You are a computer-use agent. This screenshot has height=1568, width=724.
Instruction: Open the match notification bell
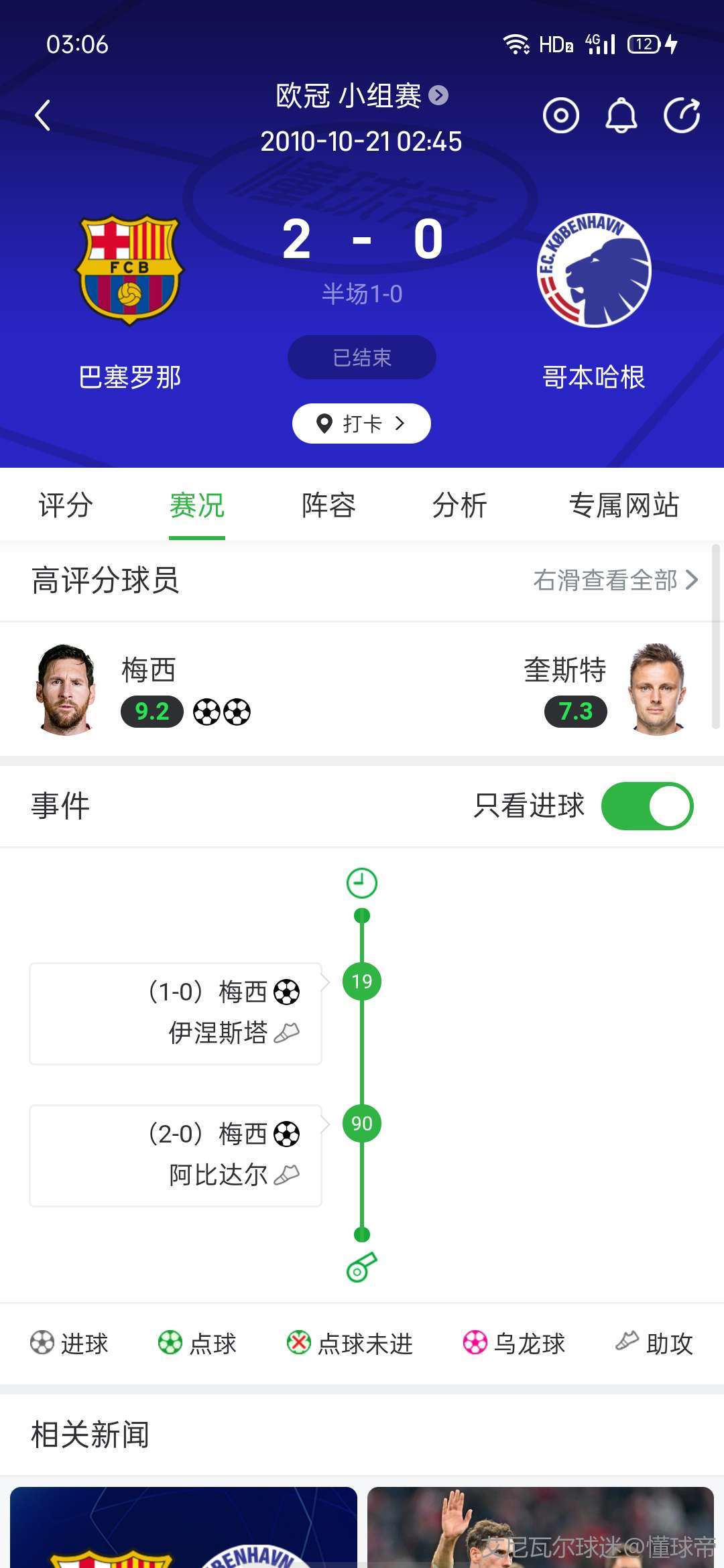pyautogui.click(x=621, y=115)
